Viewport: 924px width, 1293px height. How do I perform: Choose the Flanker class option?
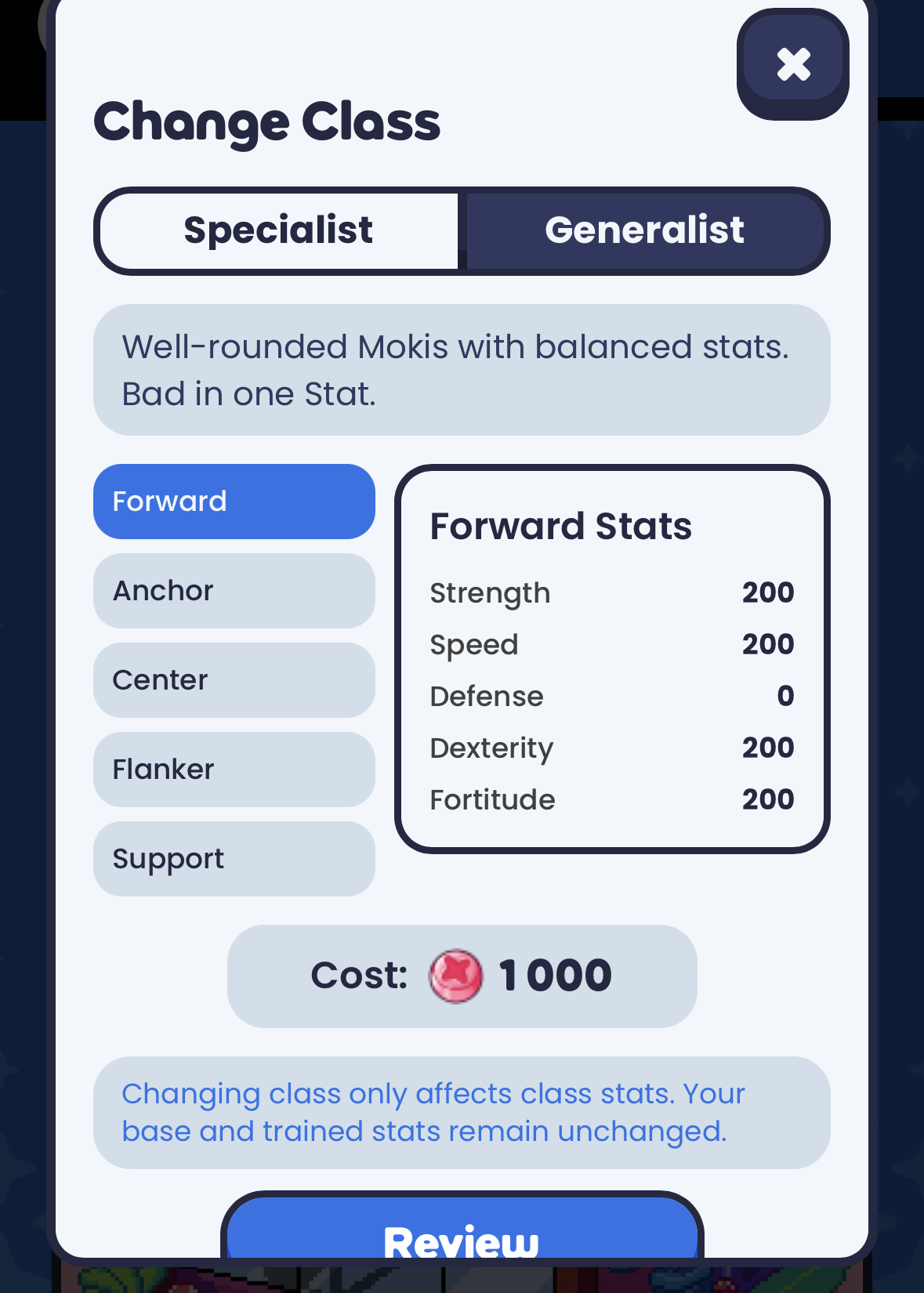234,770
